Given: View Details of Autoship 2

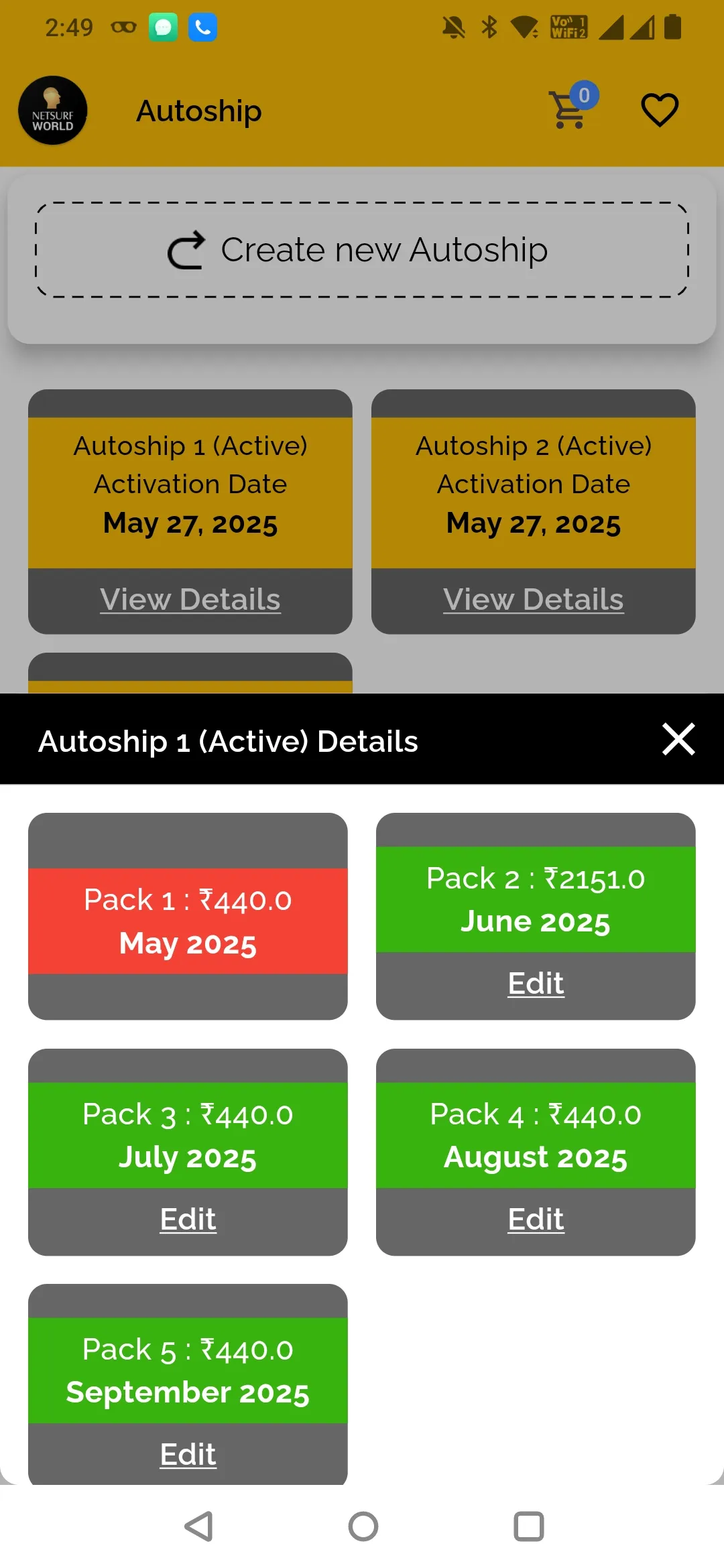Looking at the screenshot, I should 534,600.
